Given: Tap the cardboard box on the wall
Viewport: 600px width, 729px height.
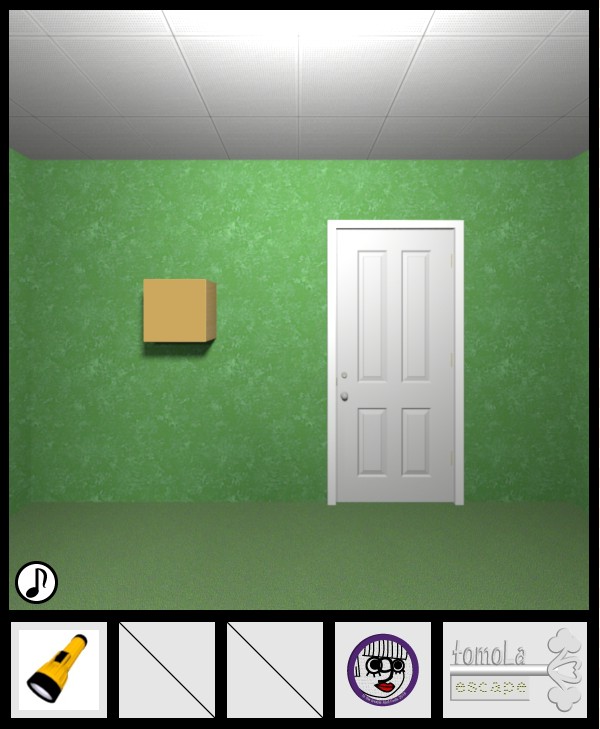Looking at the screenshot, I should click(179, 312).
